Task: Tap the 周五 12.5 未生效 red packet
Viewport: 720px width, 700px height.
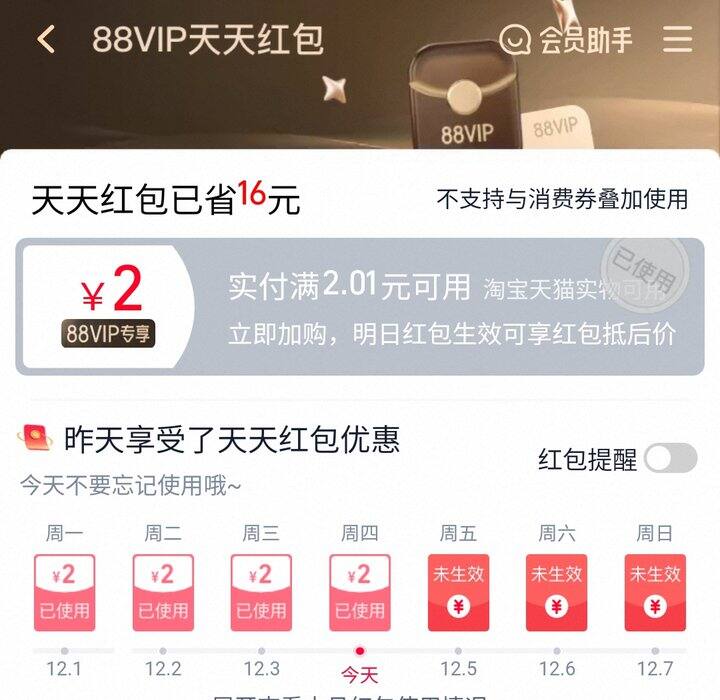Action: (458, 593)
